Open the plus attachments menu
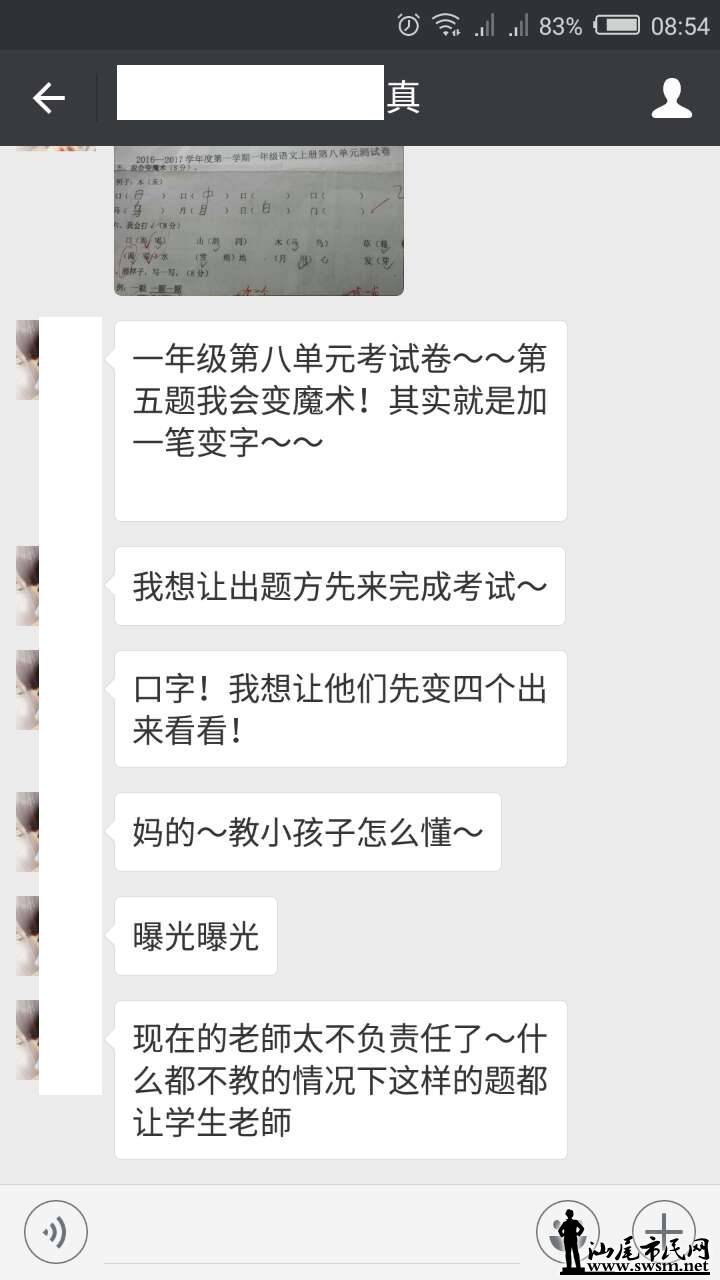Image resolution: width=720 pixels, height=1280 pixels. tap(663, 1231)
